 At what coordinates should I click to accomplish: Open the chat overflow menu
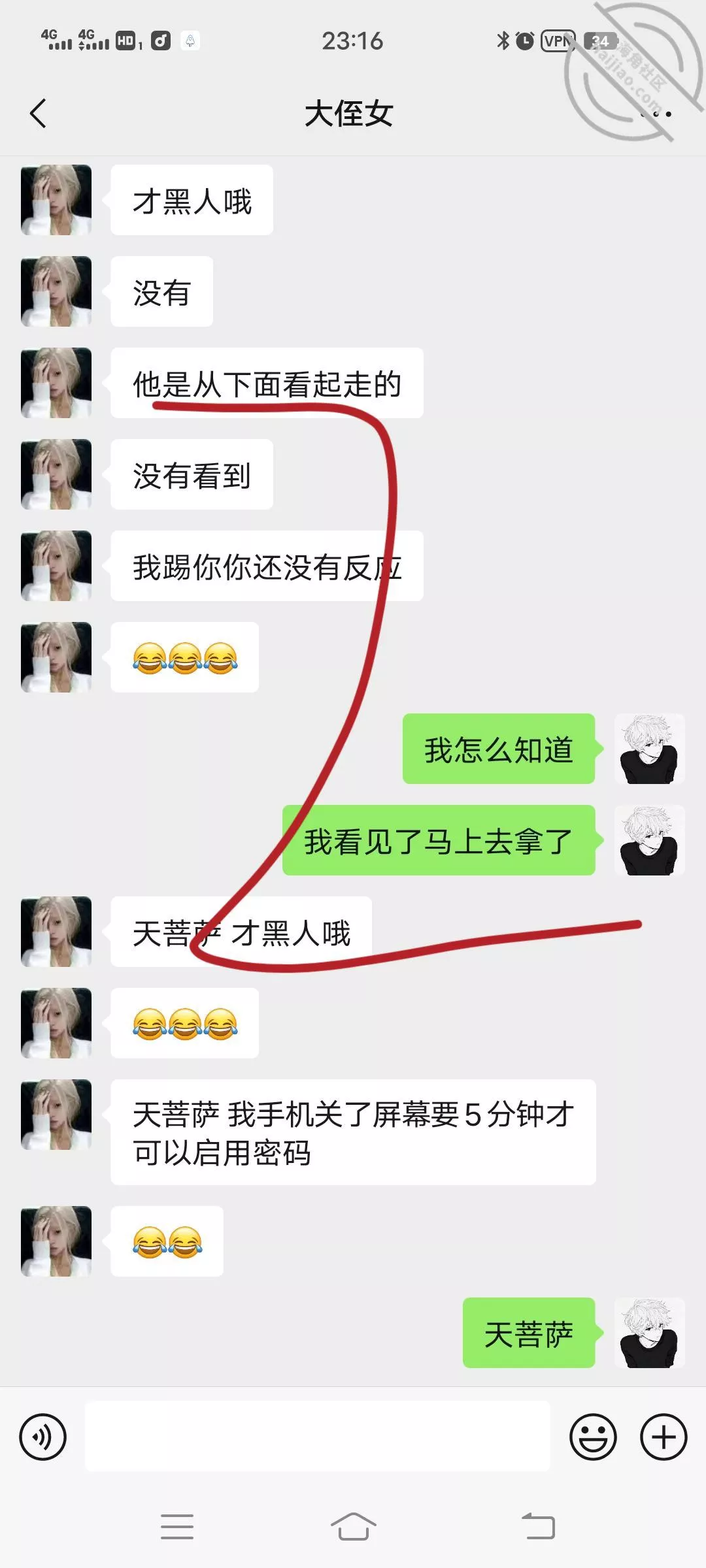click(656, 114)
